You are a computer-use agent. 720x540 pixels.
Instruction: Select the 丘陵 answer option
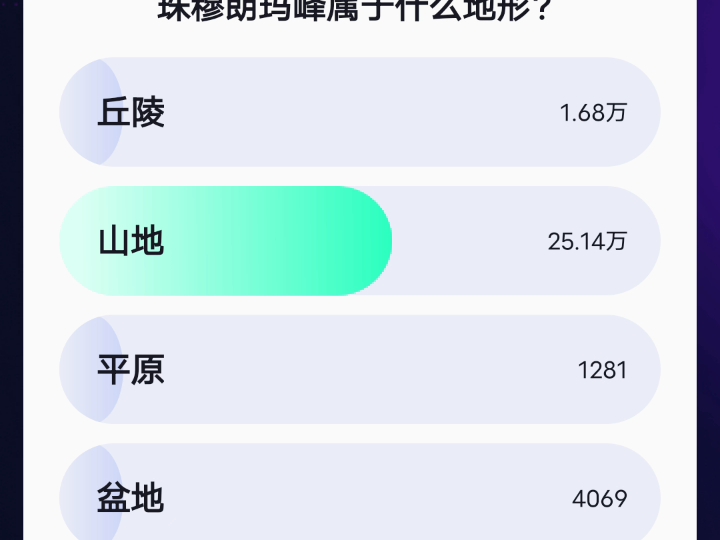coord(360,112)
